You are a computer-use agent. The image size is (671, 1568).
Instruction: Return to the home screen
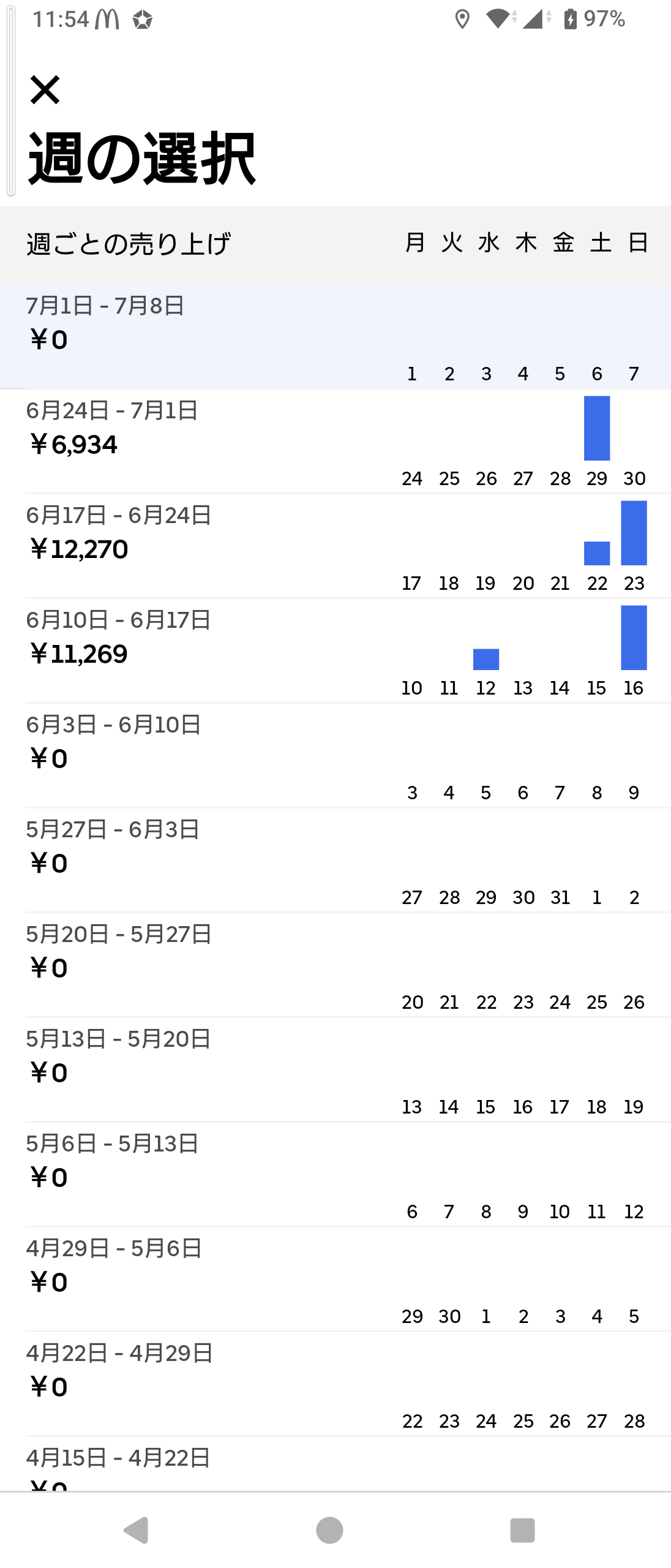coord(329,1530)
